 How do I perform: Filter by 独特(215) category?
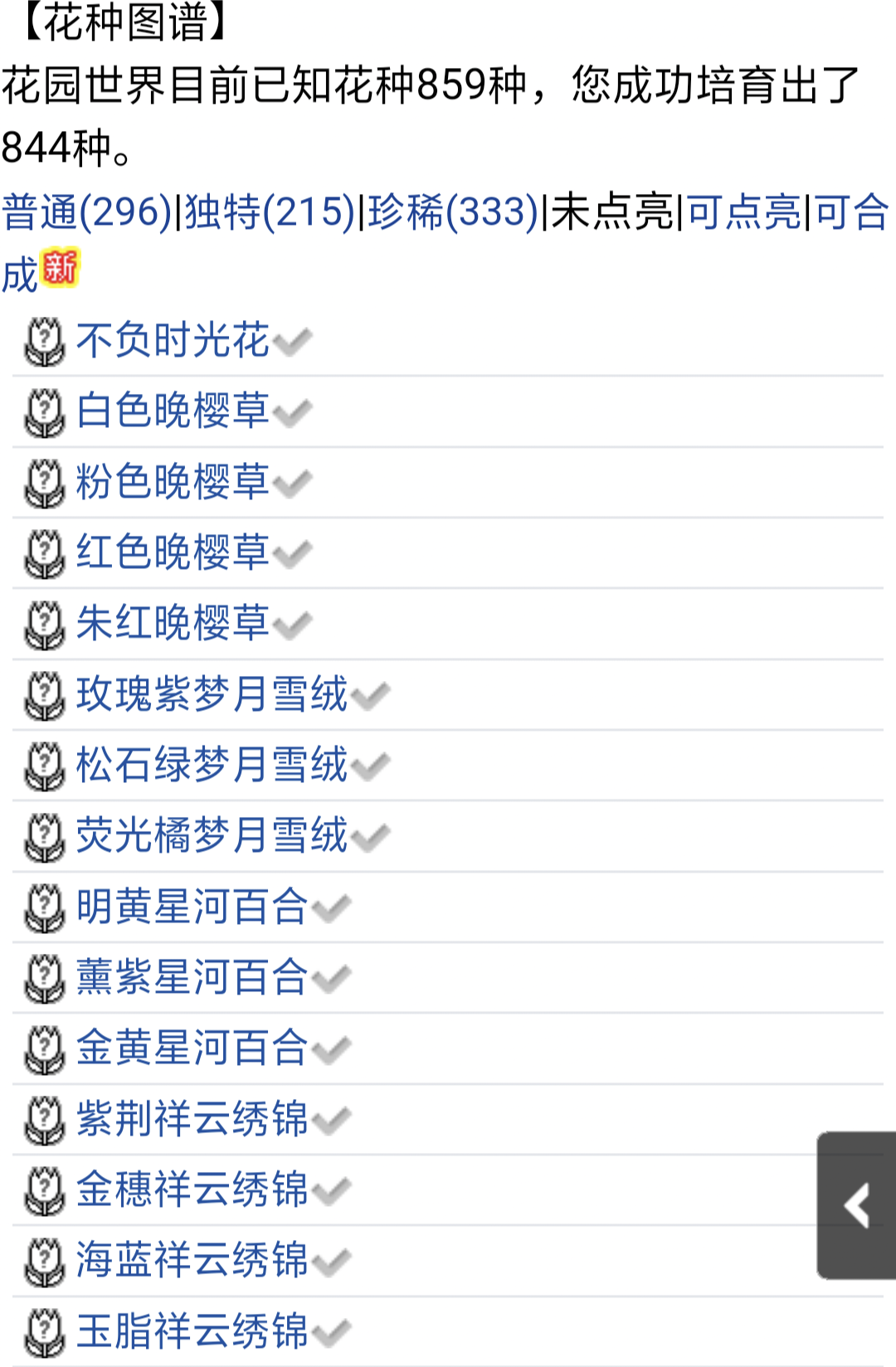(269, 212)
